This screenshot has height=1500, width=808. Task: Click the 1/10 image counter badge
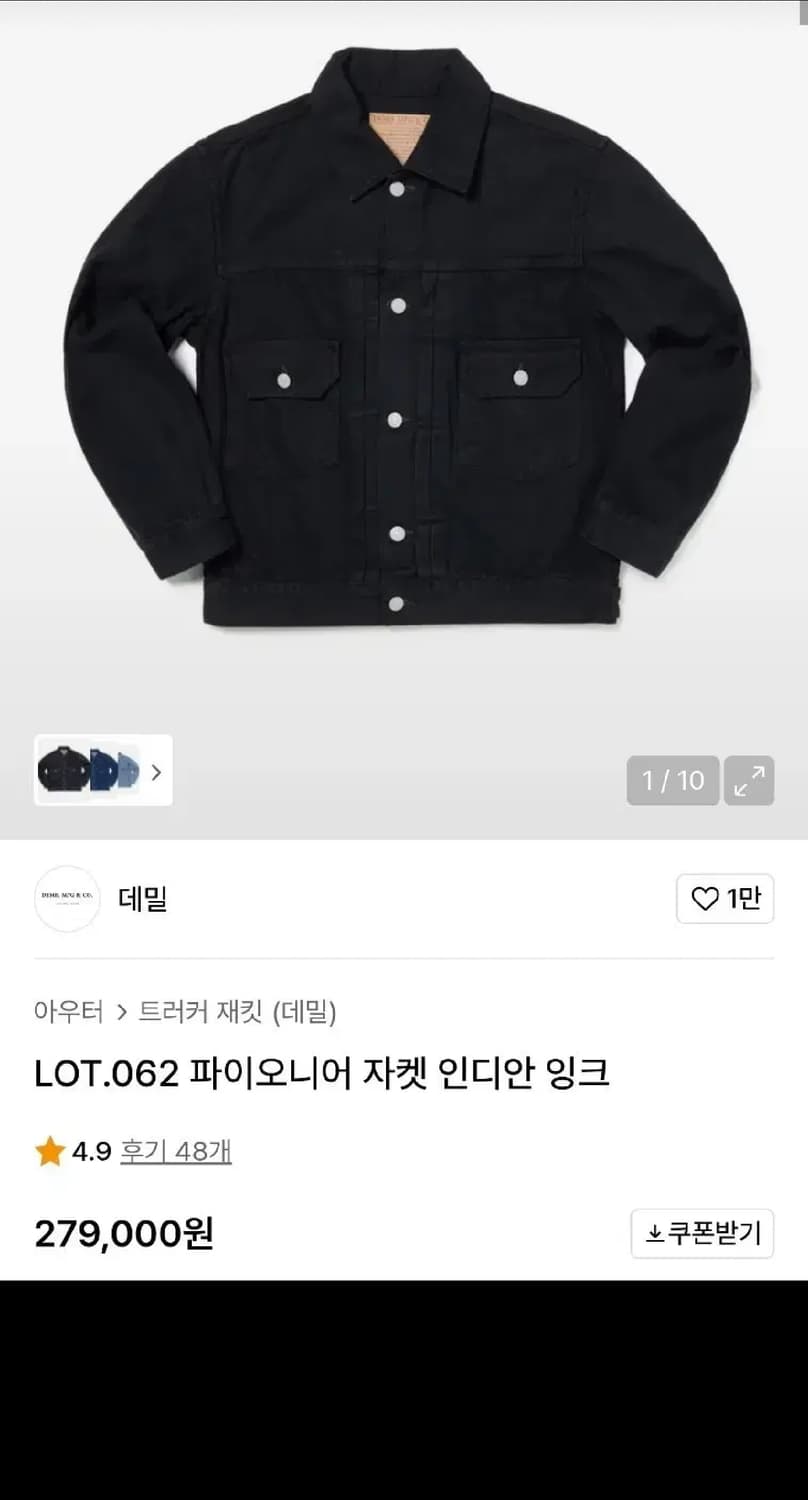(x=672, y=780)
